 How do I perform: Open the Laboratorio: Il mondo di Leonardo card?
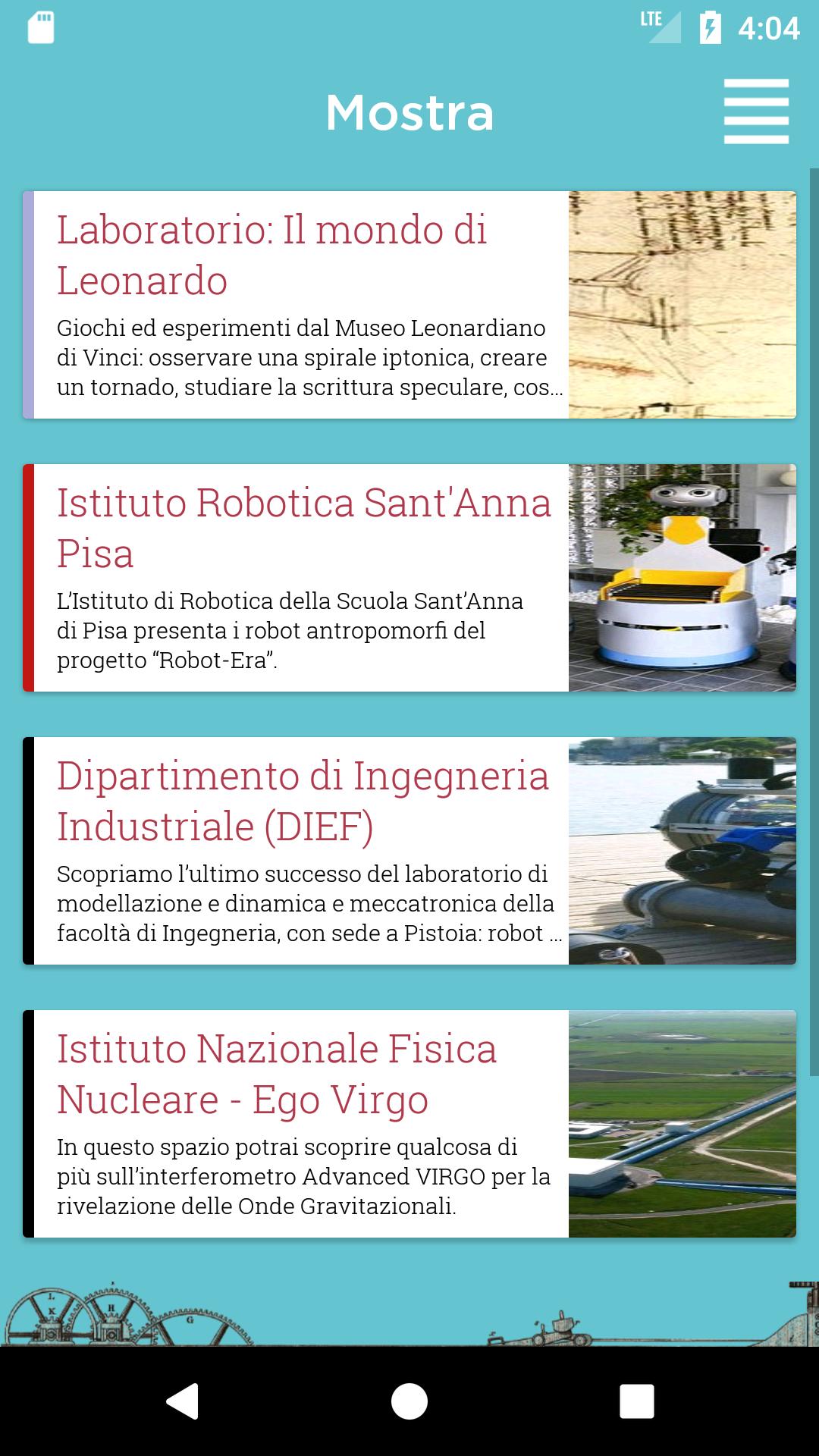(303, 303)
